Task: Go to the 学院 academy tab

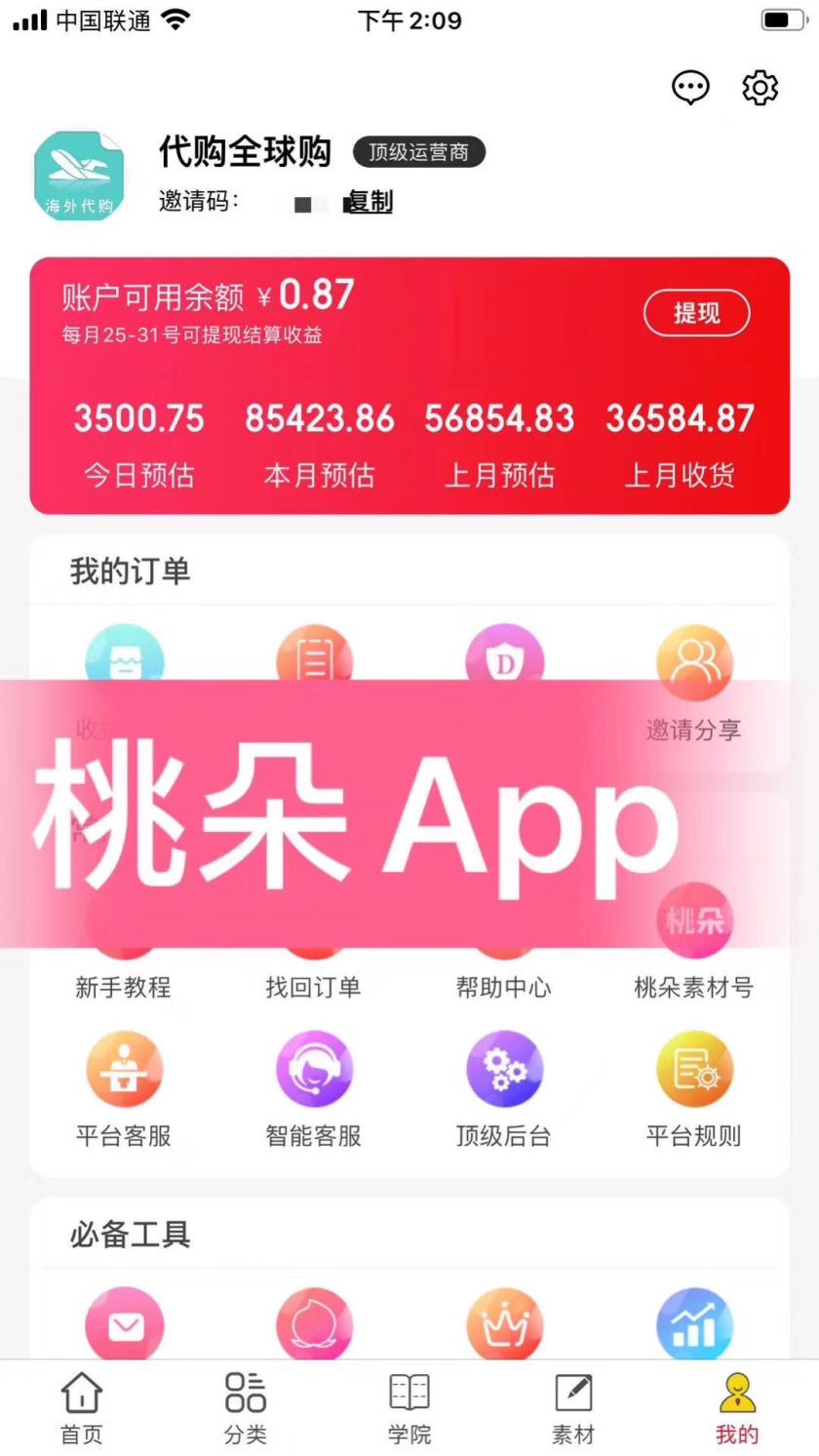Action: point(409,1407)
